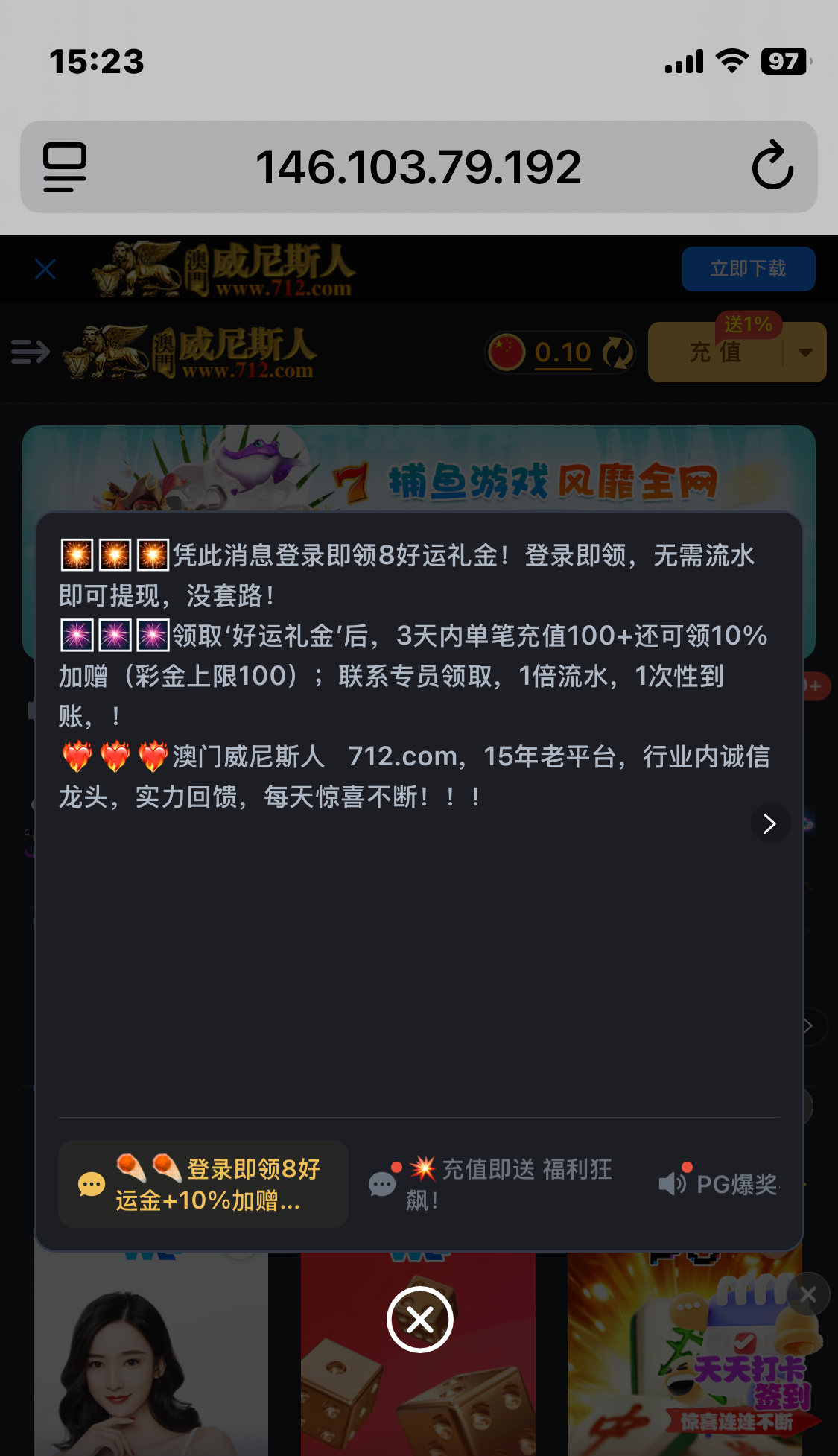Tap the 充值 recharge button

pyautogui.click(x=715, y=352)
